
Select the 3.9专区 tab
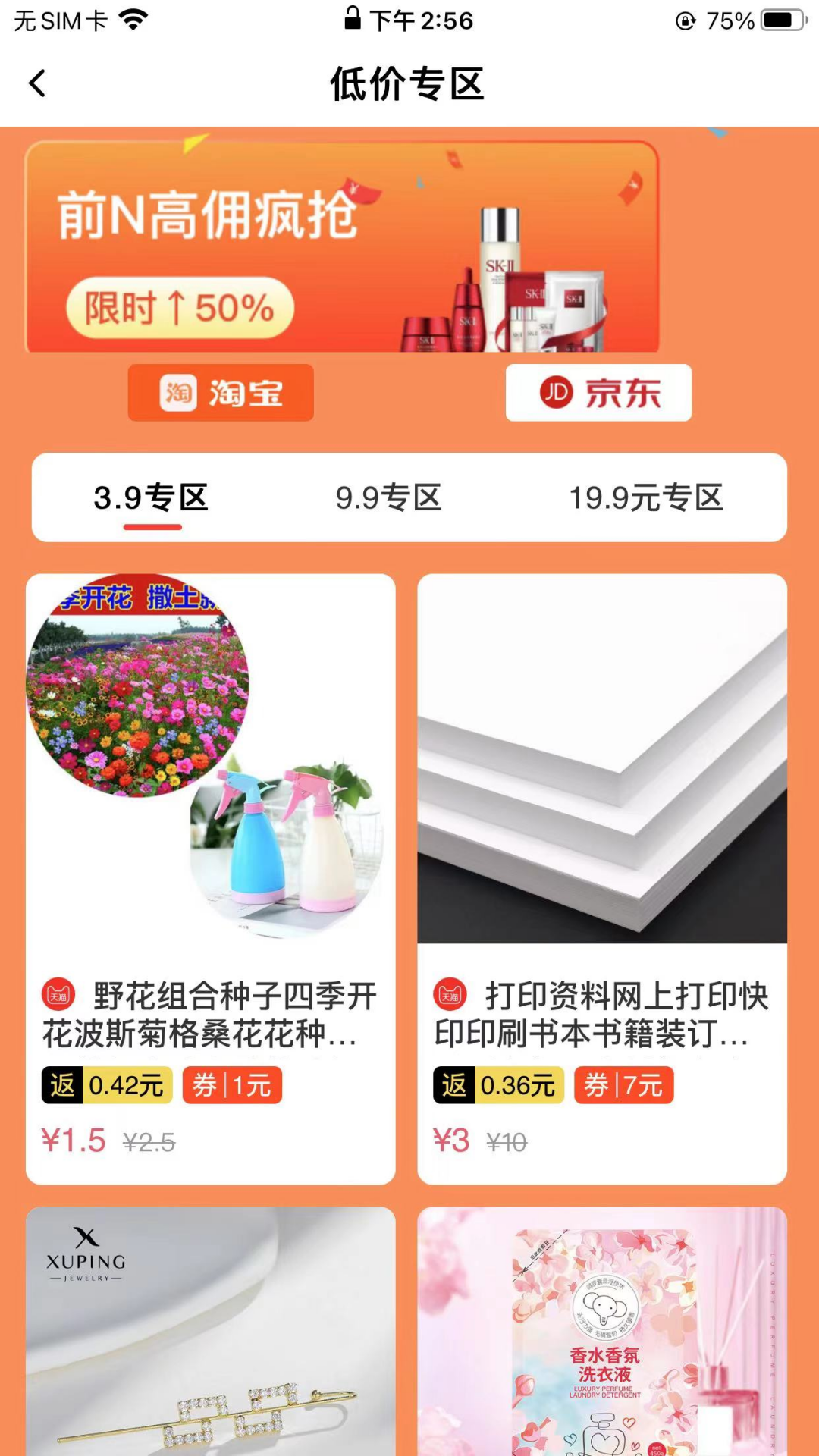(152, 497)
